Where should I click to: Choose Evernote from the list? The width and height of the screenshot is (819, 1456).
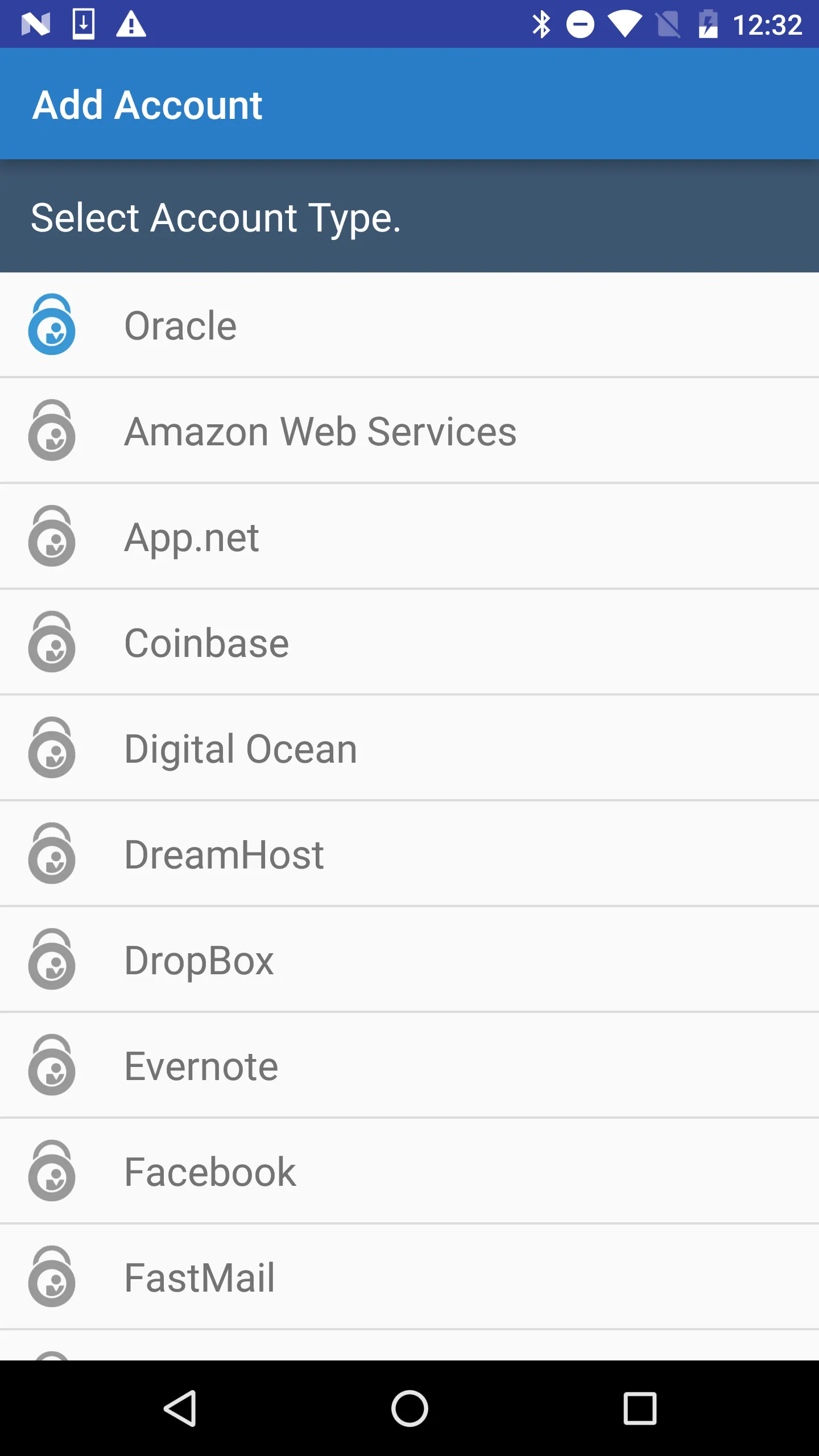tap(200, 1065)
